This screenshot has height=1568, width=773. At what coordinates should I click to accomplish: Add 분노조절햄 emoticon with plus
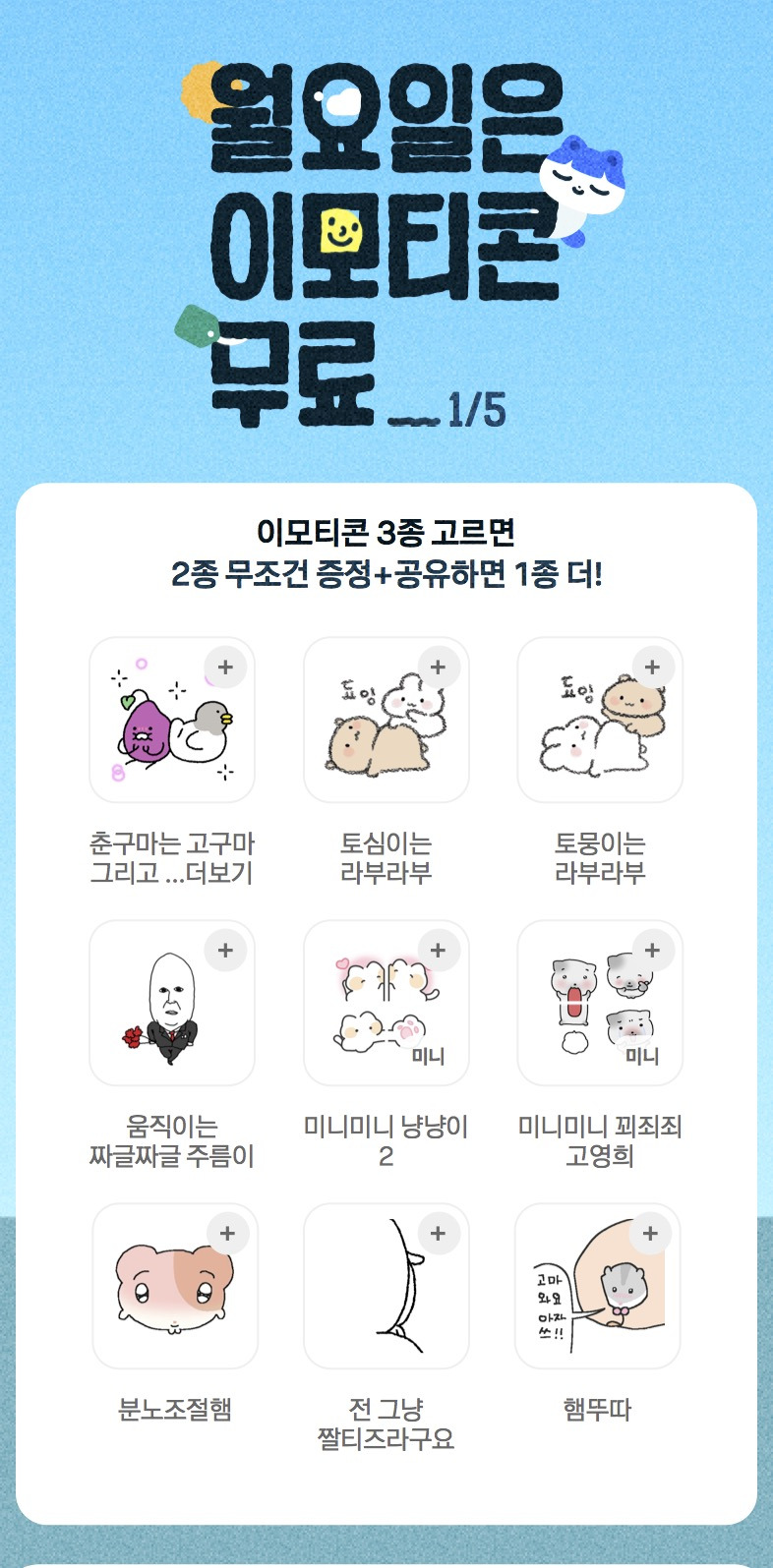pyautogui.click(x=227, y=1234)
